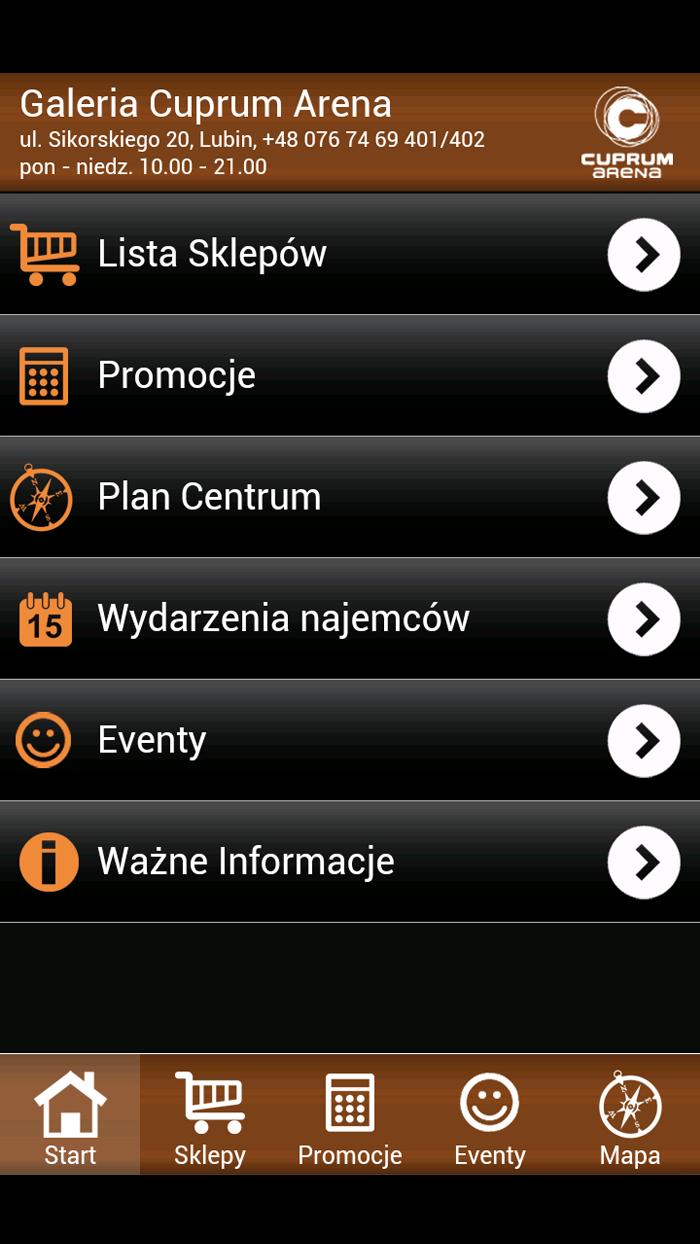Go to the Mapa tab
This screenshot has width=700, height=1244.
click(630, 1116)
